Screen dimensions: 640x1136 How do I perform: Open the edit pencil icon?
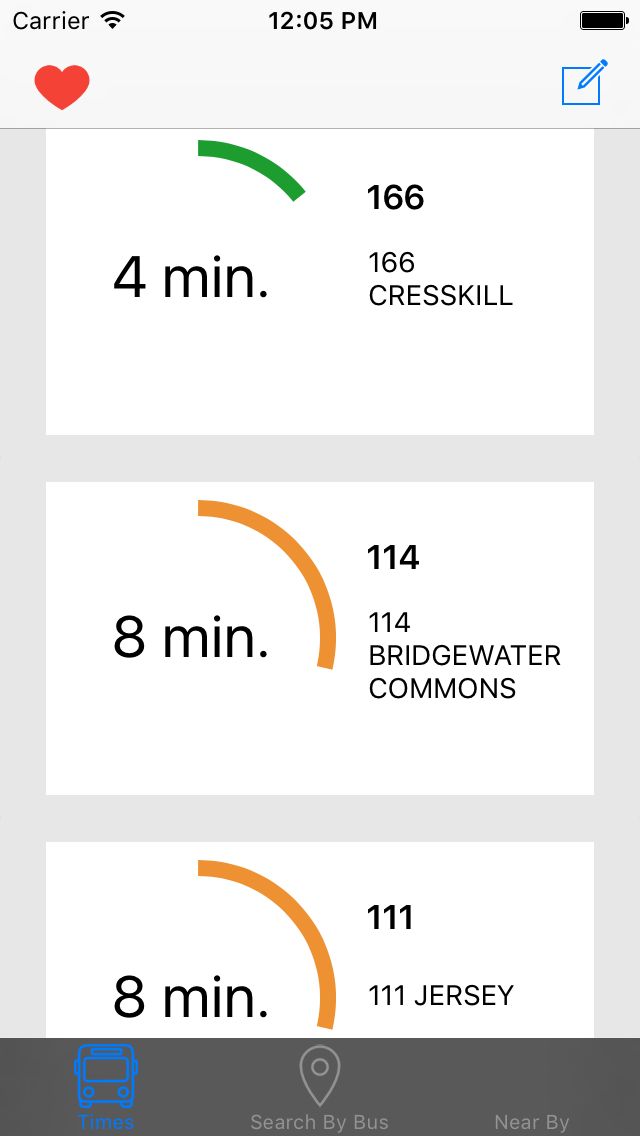584,83
